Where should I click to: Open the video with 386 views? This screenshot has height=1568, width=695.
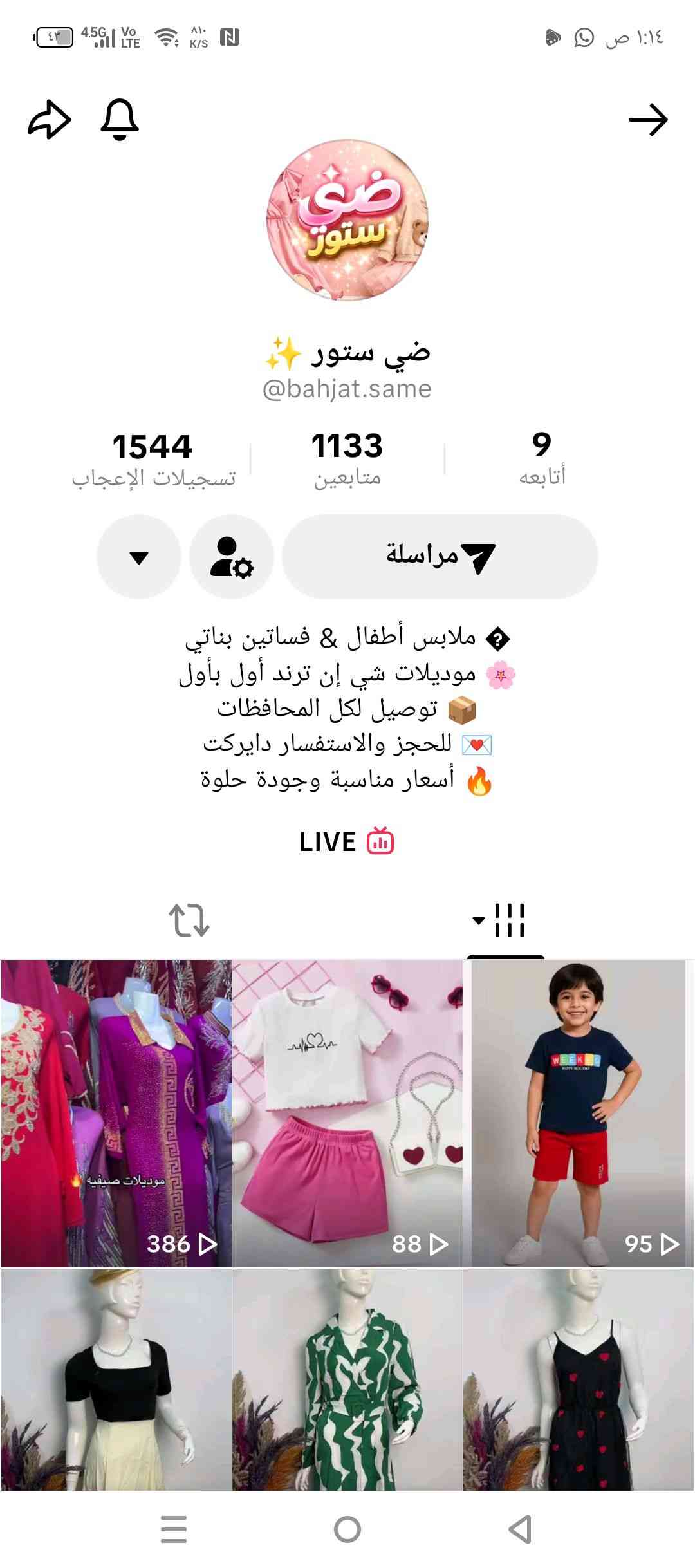pos(116,1113)
